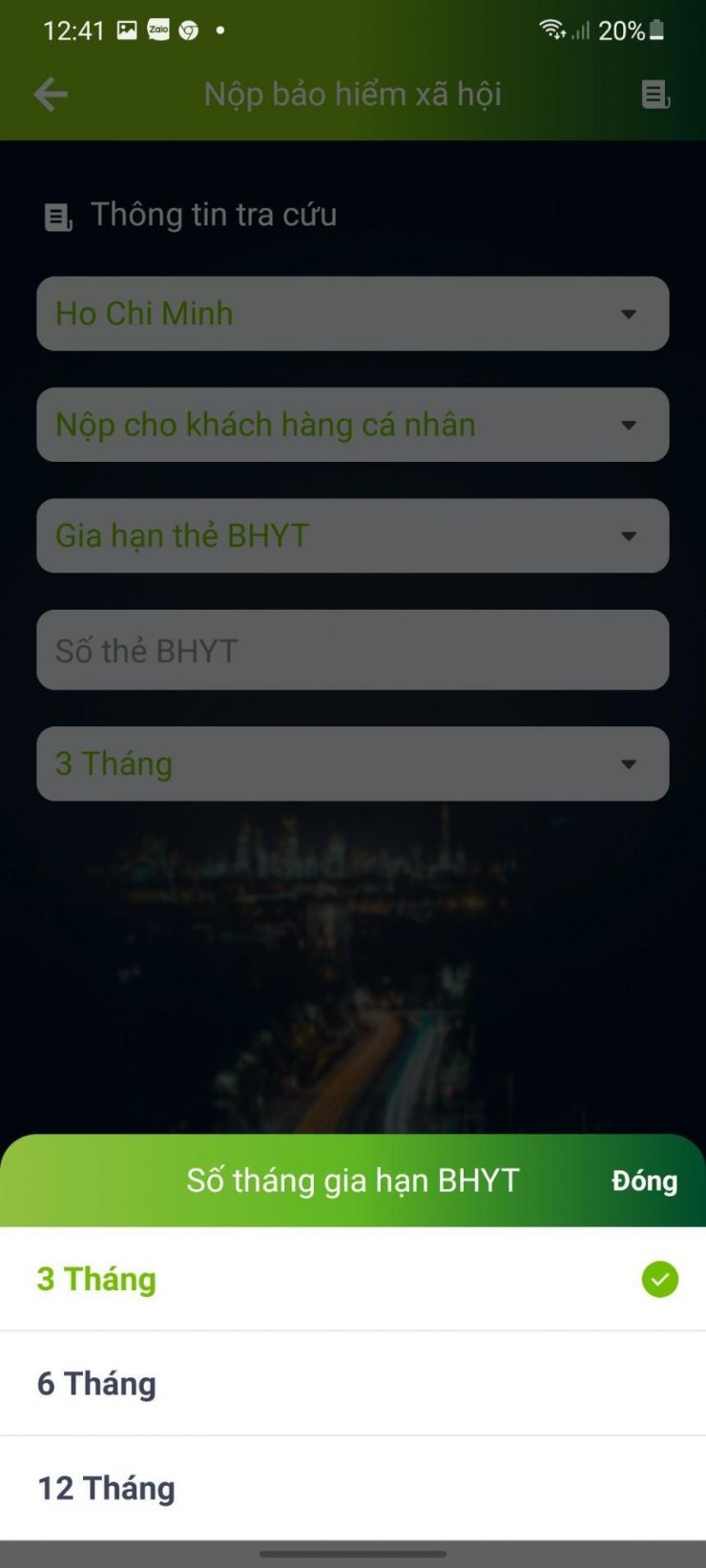The height and width of the screenshot is (1568, 706).
Task: Focus the Số thẻ BHYT field
Action: pos(352,650)
